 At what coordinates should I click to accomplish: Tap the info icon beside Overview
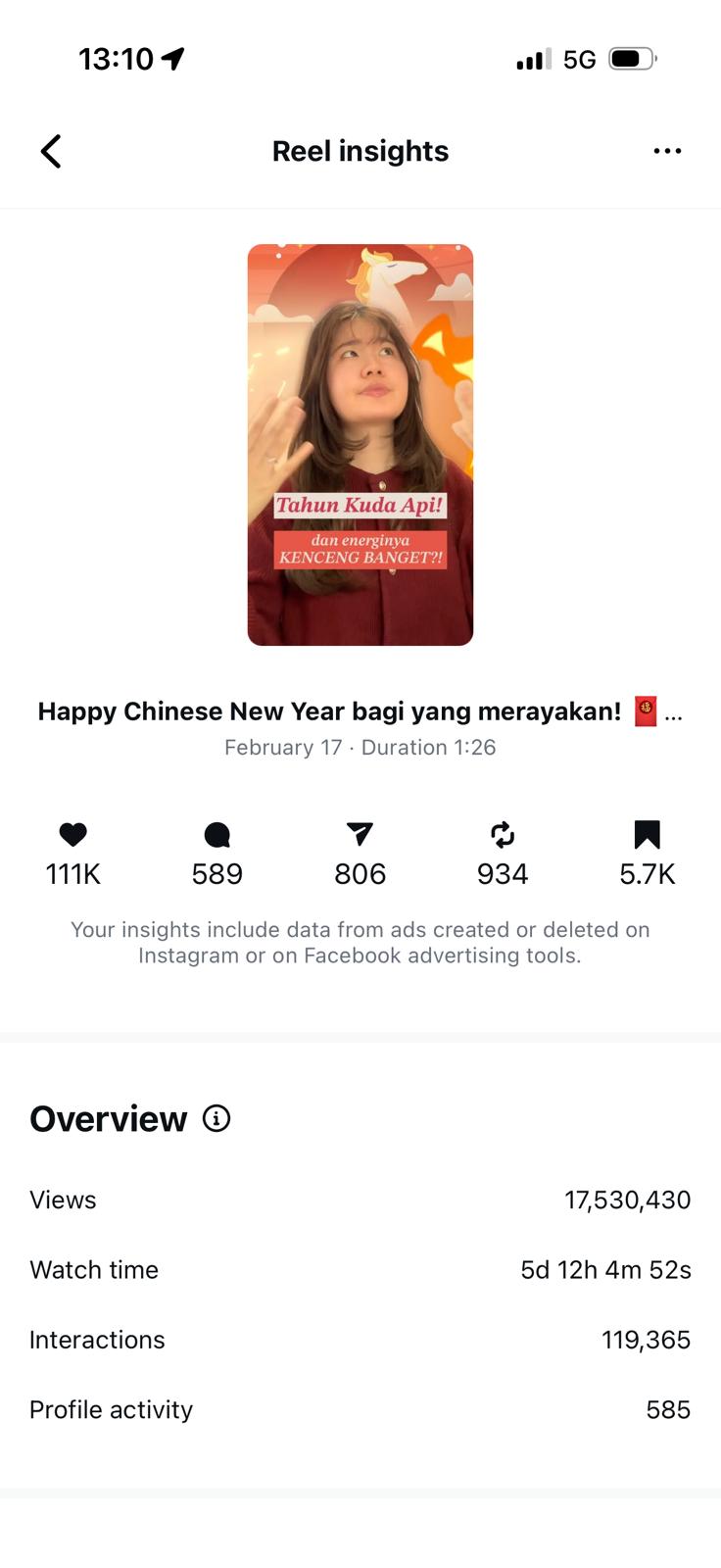(216, 1118)
